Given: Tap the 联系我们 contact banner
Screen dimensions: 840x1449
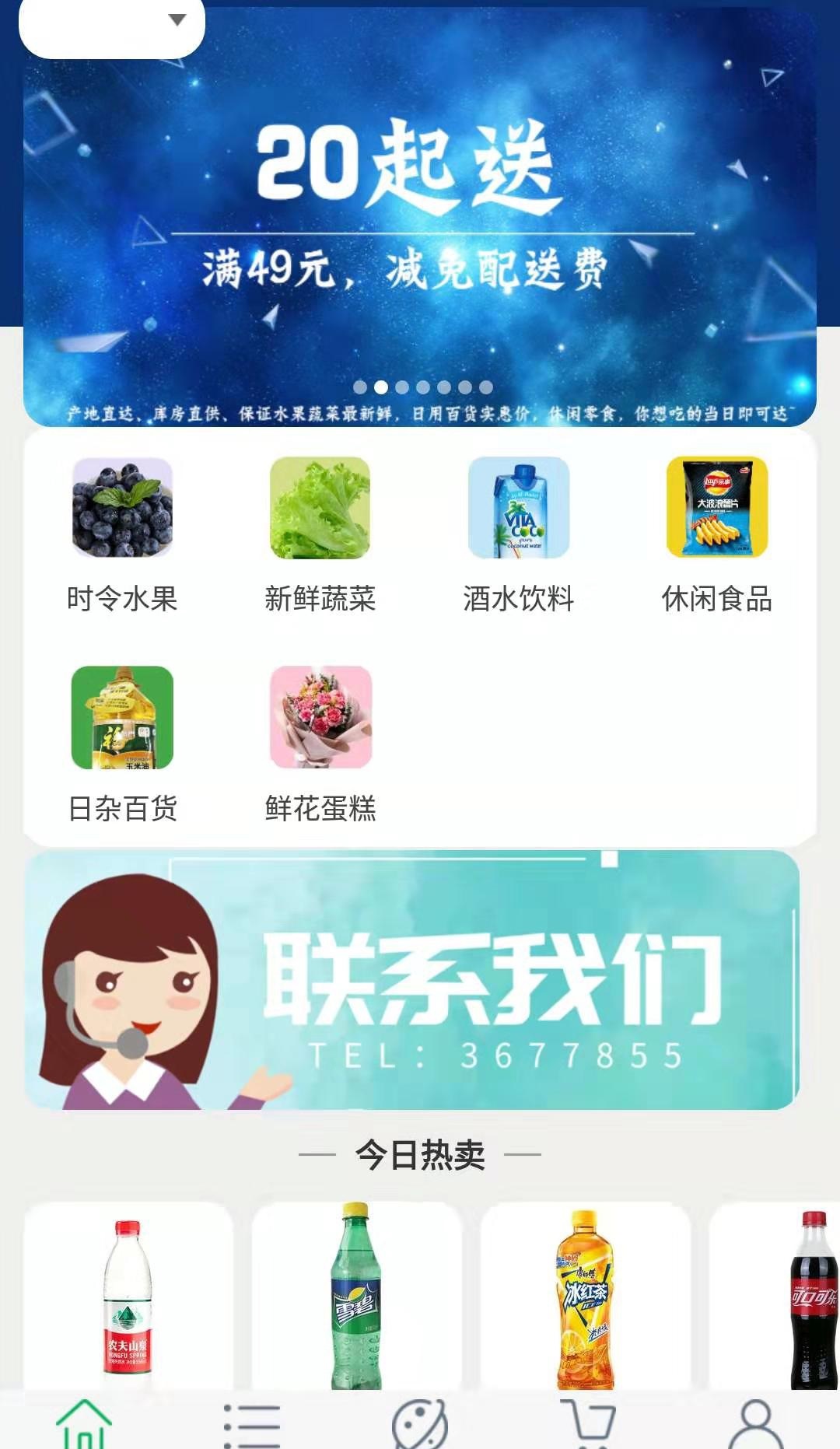Looking at the screenshot, I should coord(412,980).
